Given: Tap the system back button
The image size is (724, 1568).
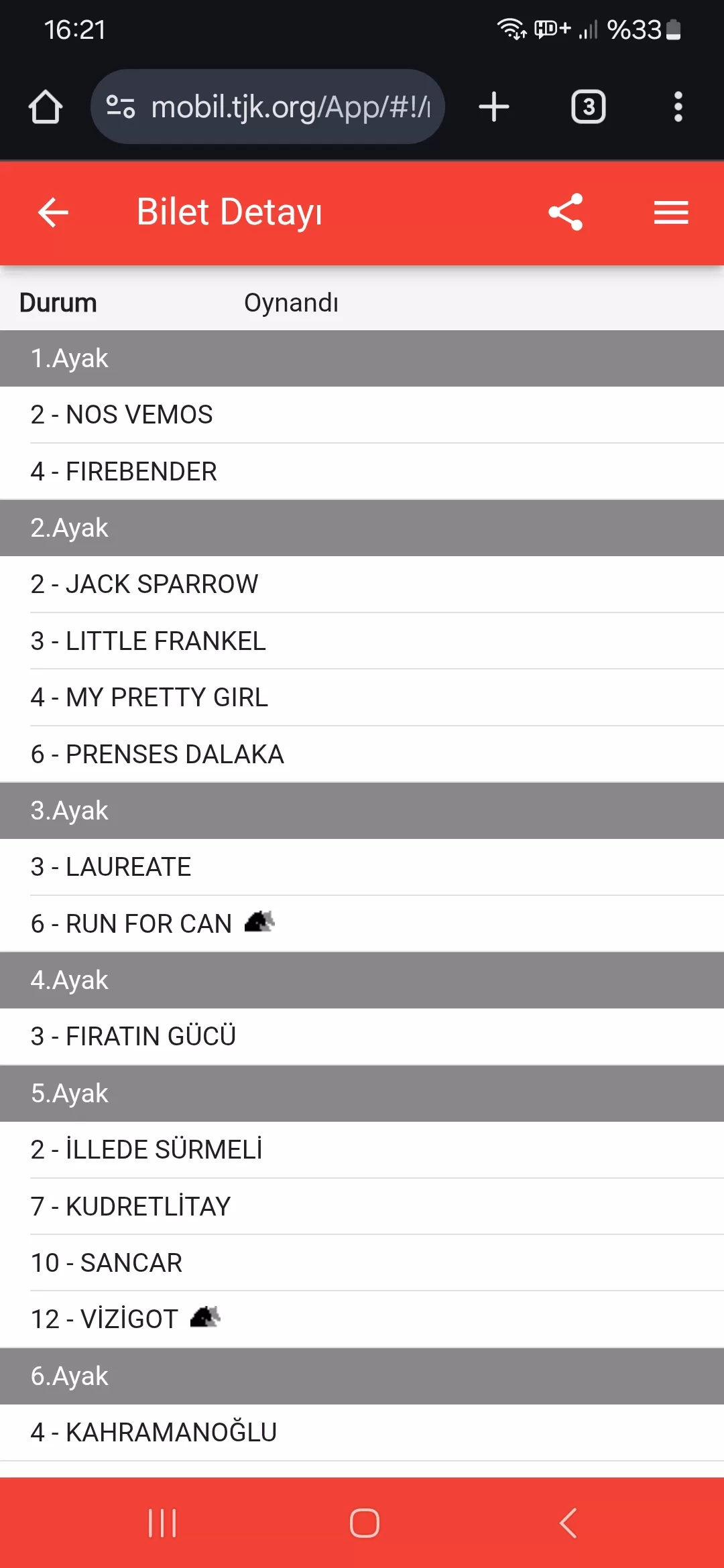Looking at the screenshot, I should [x=568, y=1523].
